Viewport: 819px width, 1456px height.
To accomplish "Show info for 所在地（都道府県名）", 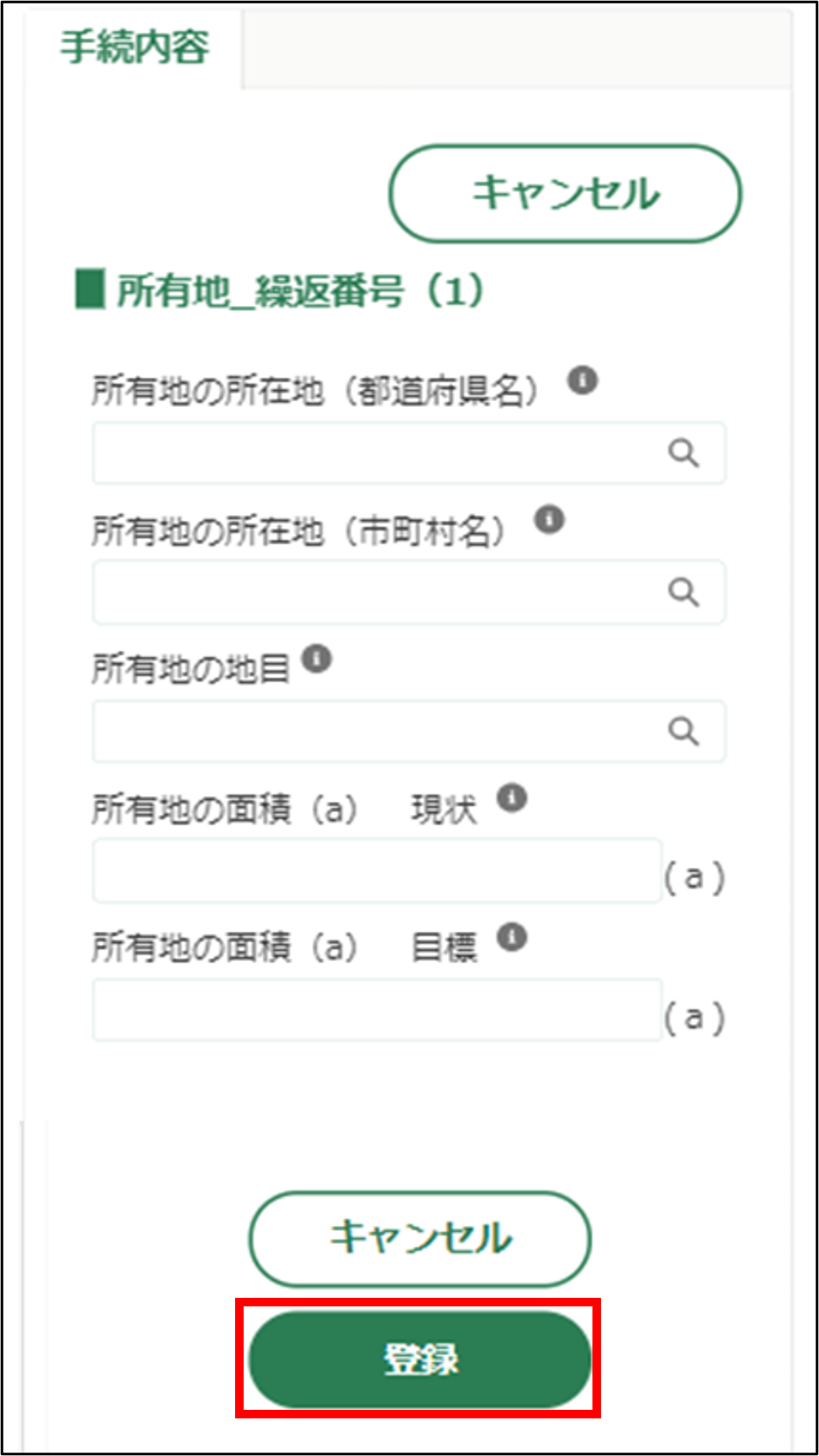I will 583,380.
